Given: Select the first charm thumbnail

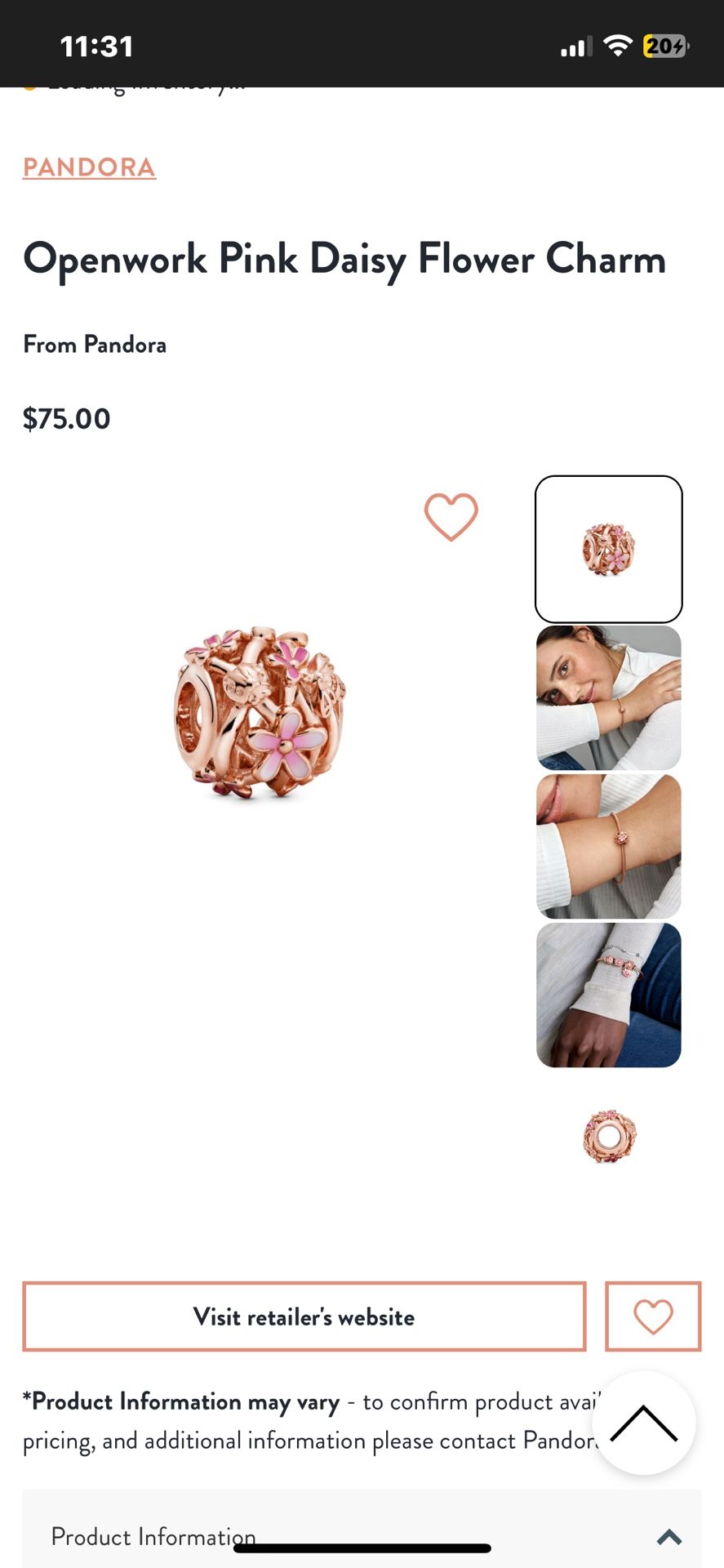Looking at the screenshot, I should pos(608,549).
